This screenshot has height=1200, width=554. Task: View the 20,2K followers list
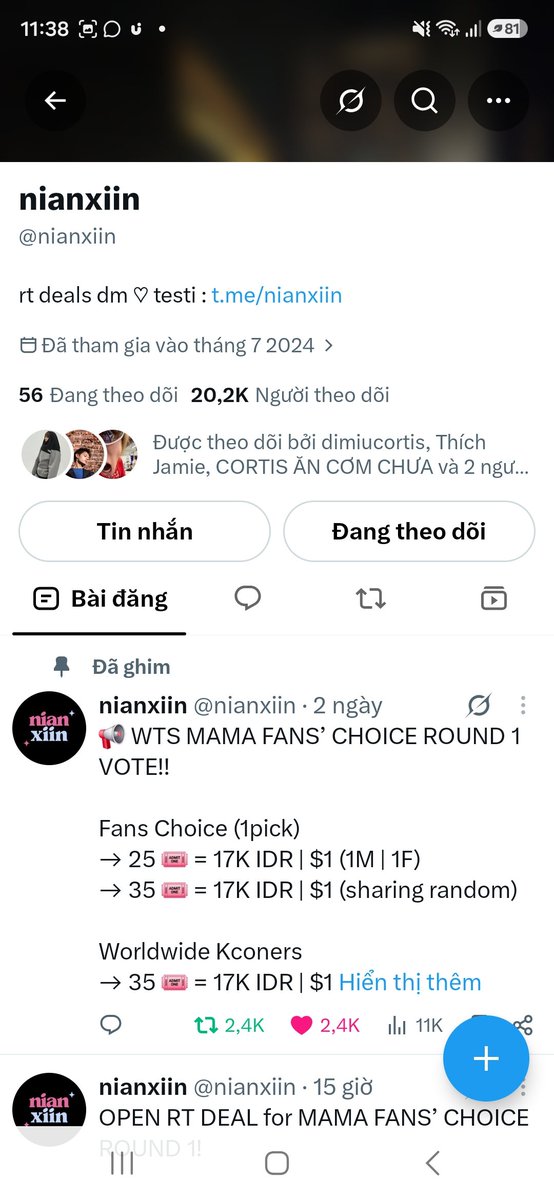pos(290,395)
